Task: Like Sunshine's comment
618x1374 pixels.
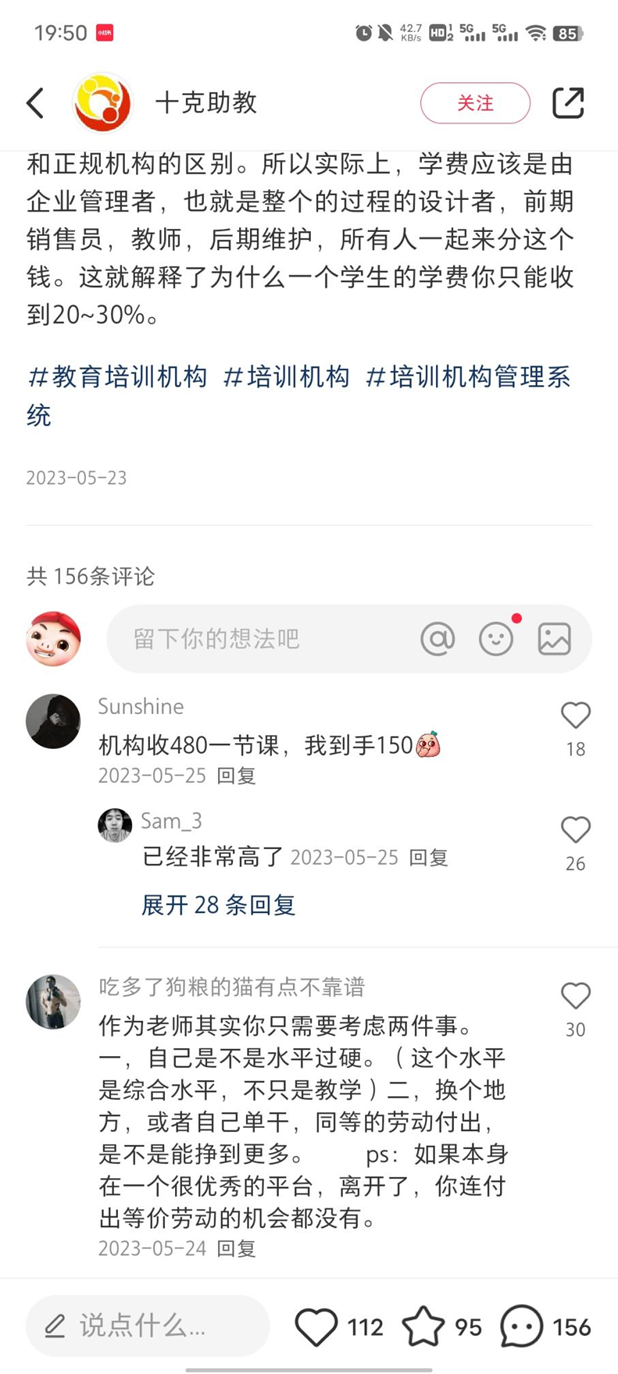Action: [x=575, y=716]
